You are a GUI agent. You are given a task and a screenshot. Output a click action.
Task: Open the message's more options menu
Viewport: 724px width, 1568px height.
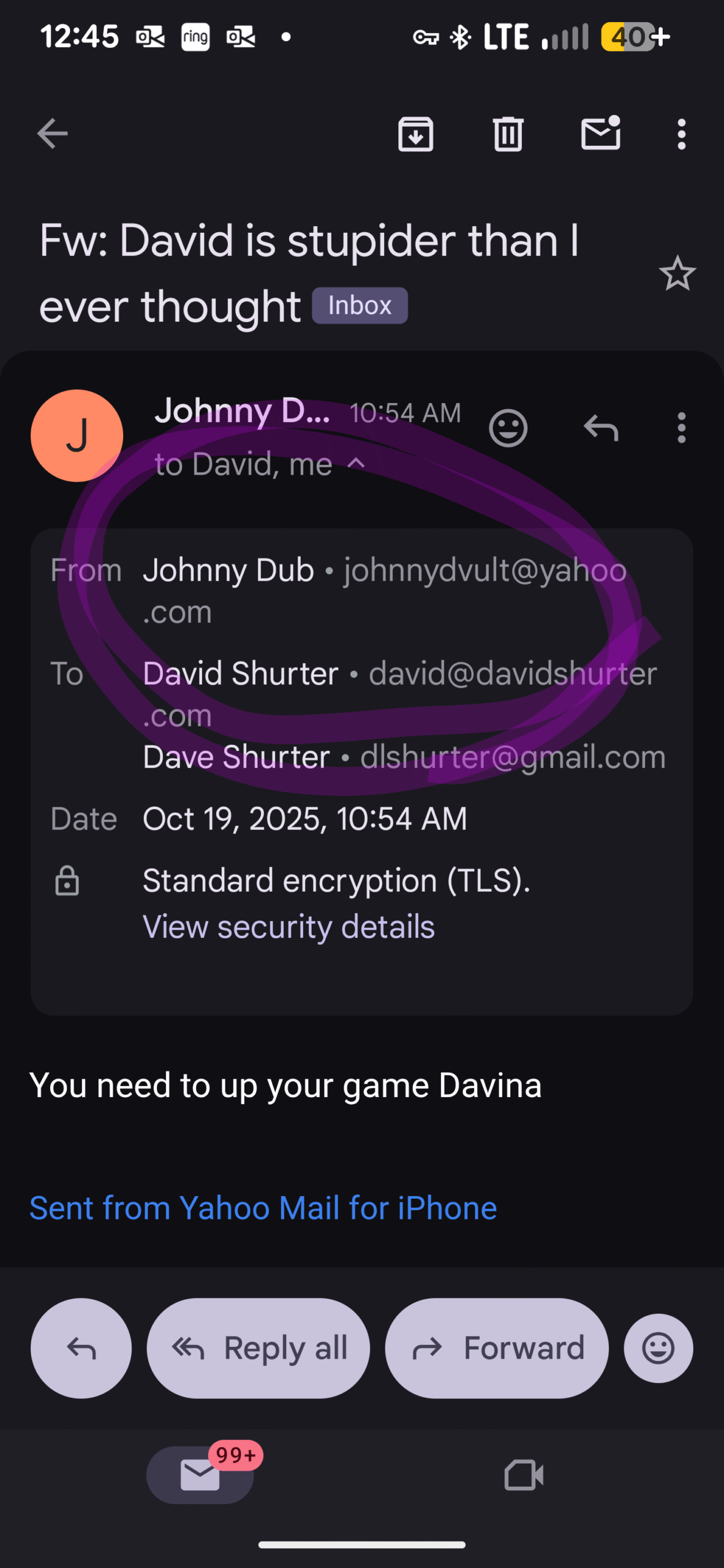(681, 428)
